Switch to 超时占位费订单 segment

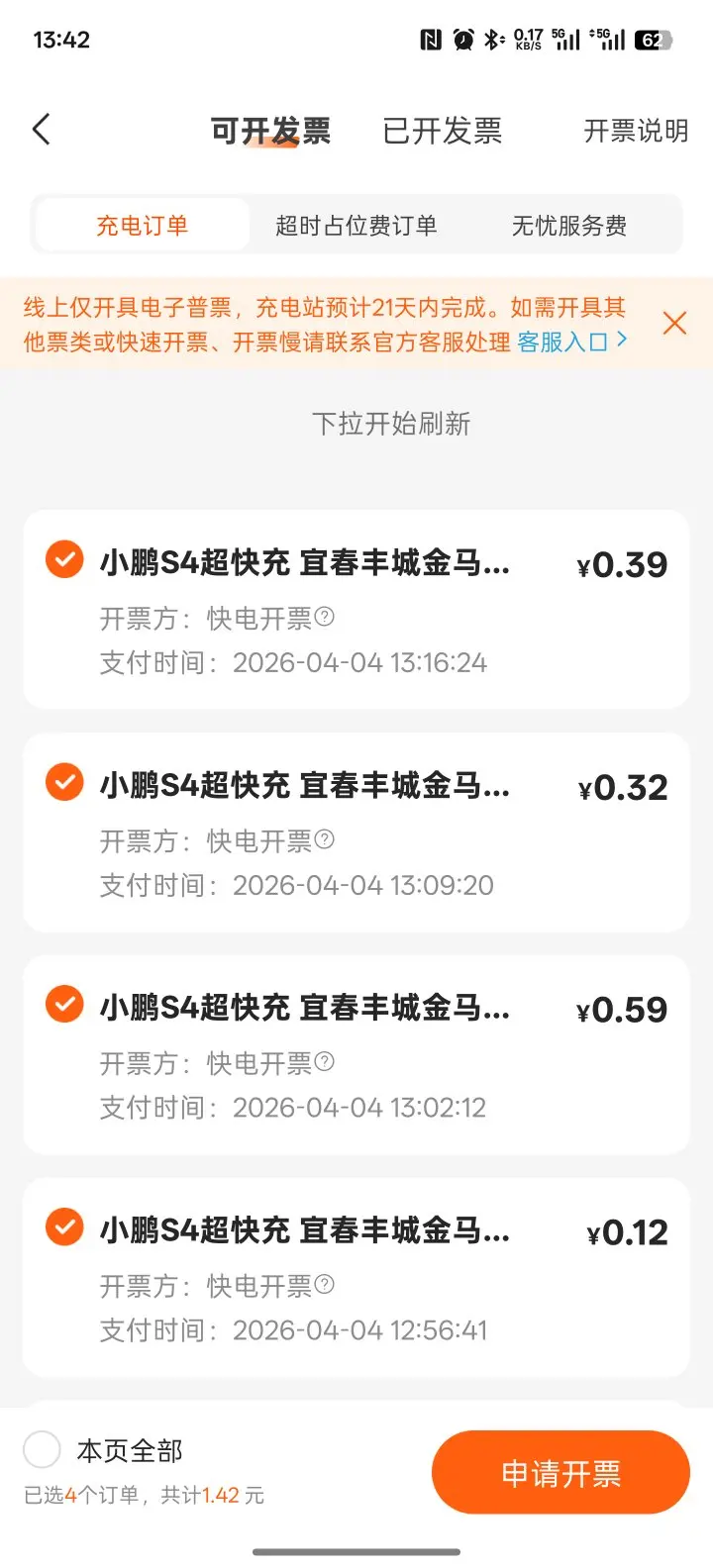tap(356, 226)
